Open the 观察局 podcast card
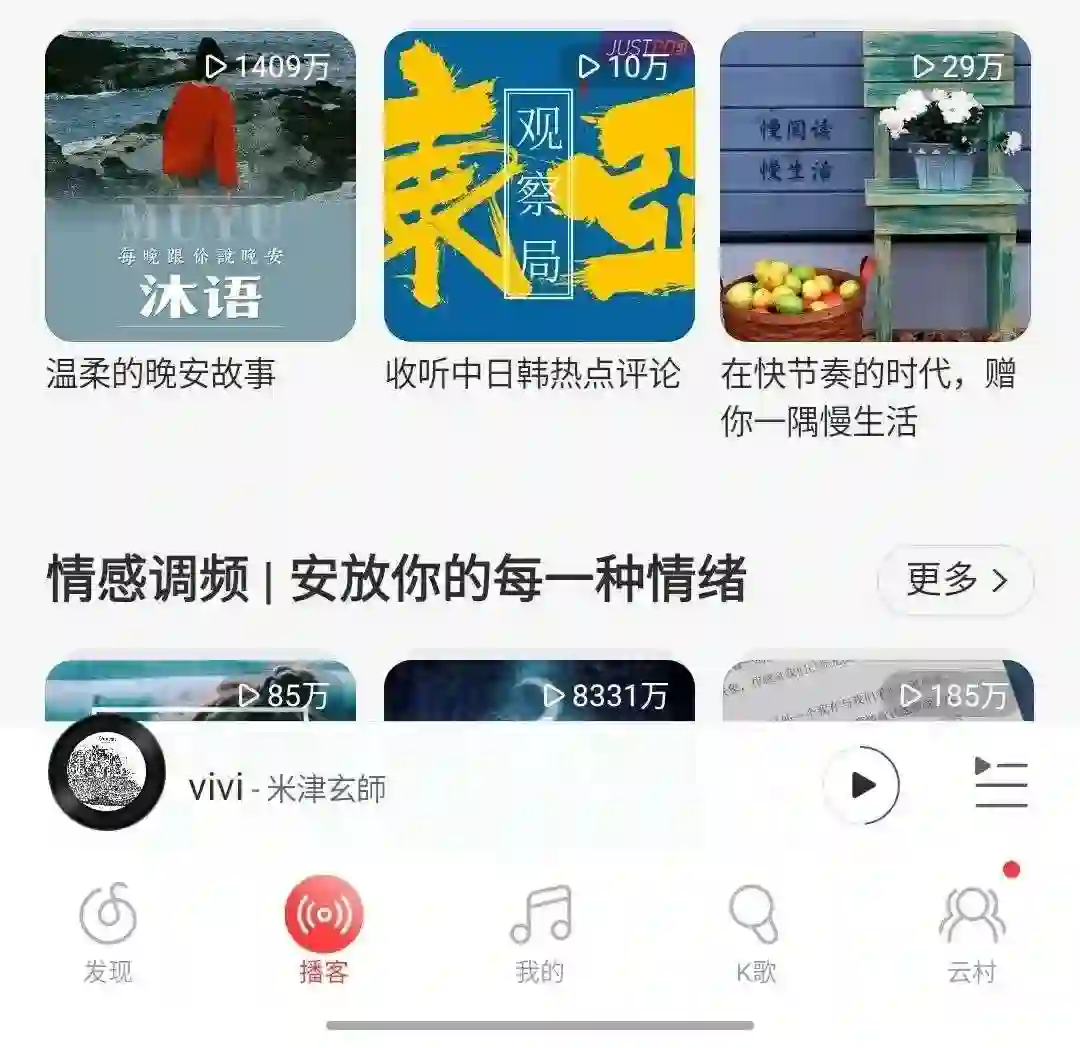 point(539,186)
